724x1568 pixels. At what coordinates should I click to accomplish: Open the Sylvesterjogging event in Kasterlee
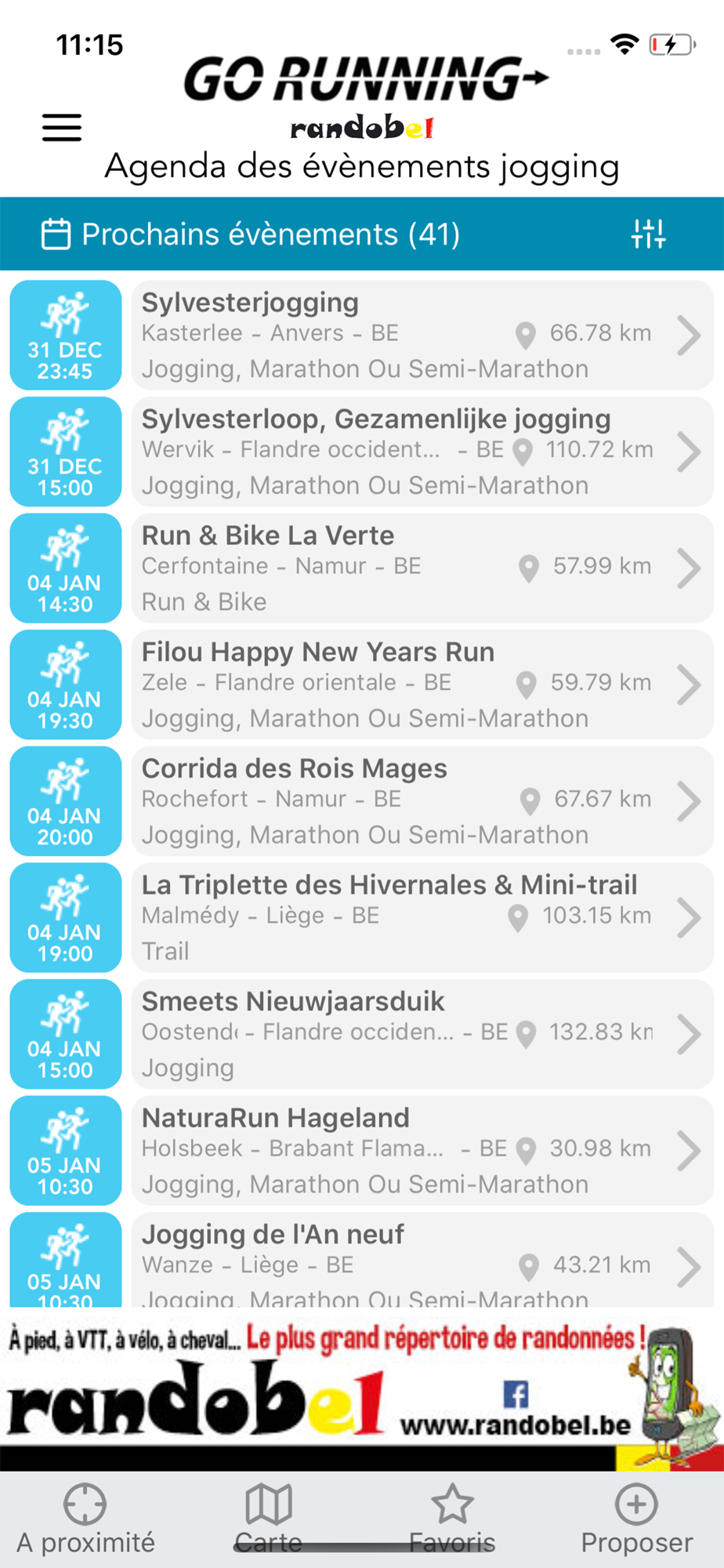point(422,335)
